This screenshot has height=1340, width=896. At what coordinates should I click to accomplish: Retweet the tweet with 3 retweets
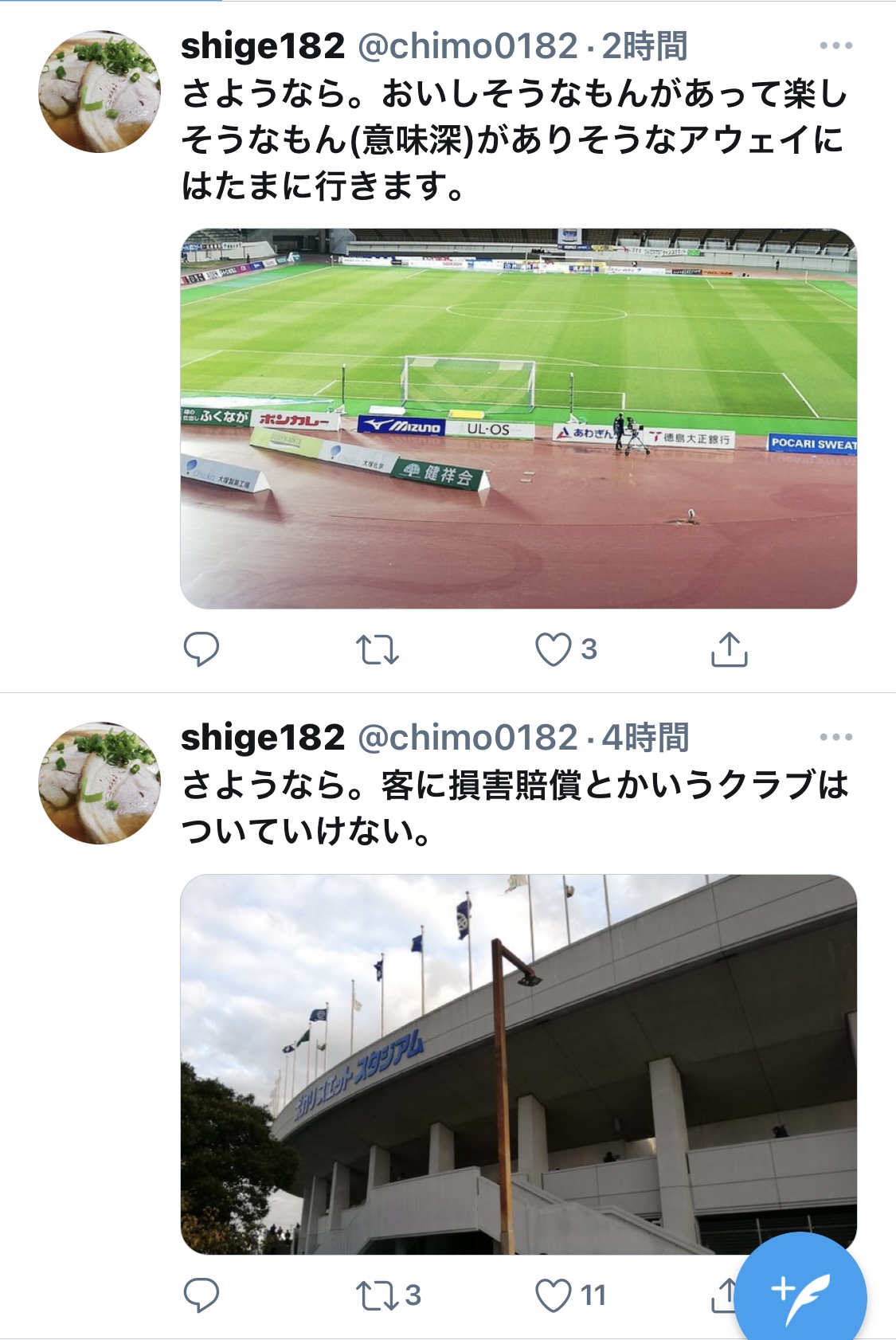[377, 1295]
